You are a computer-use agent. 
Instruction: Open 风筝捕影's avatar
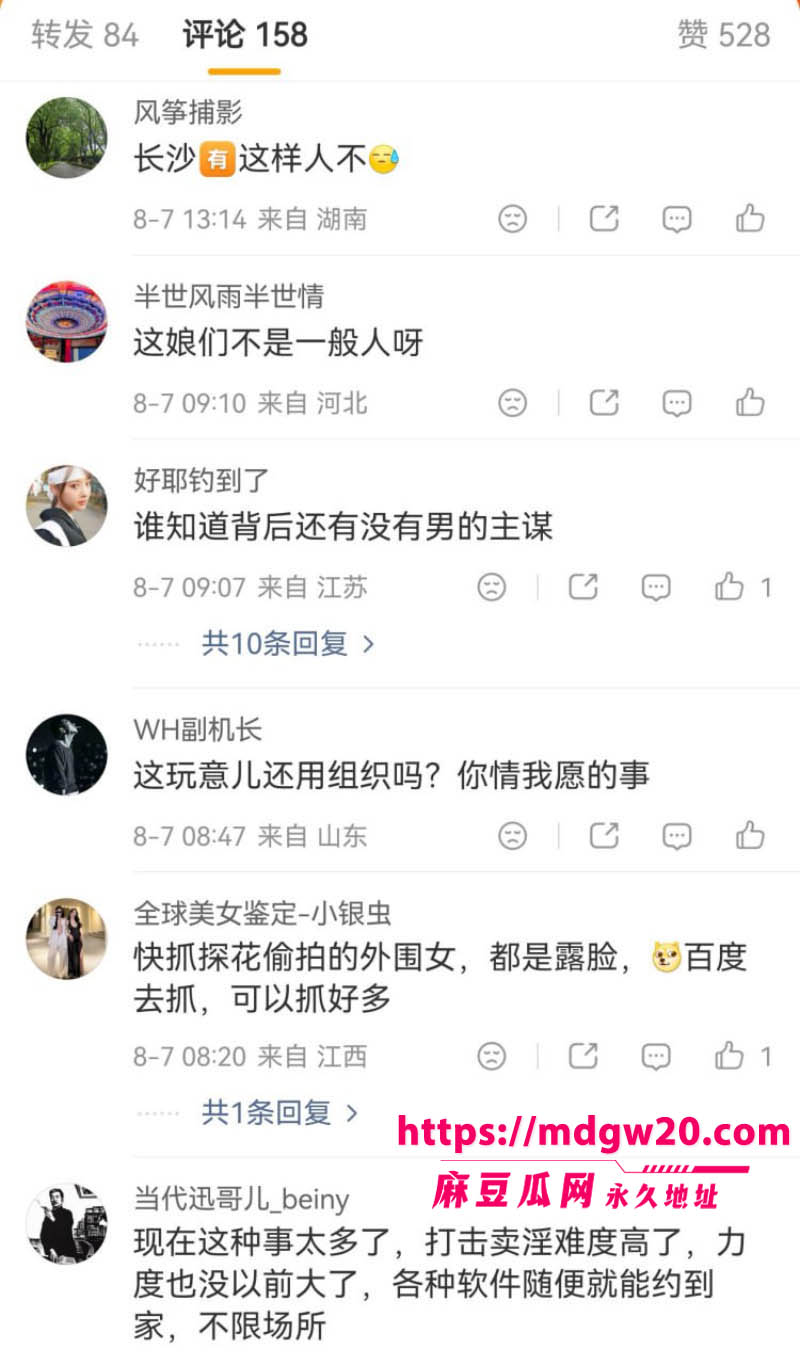pyautogui.click(x=66, y=138)
